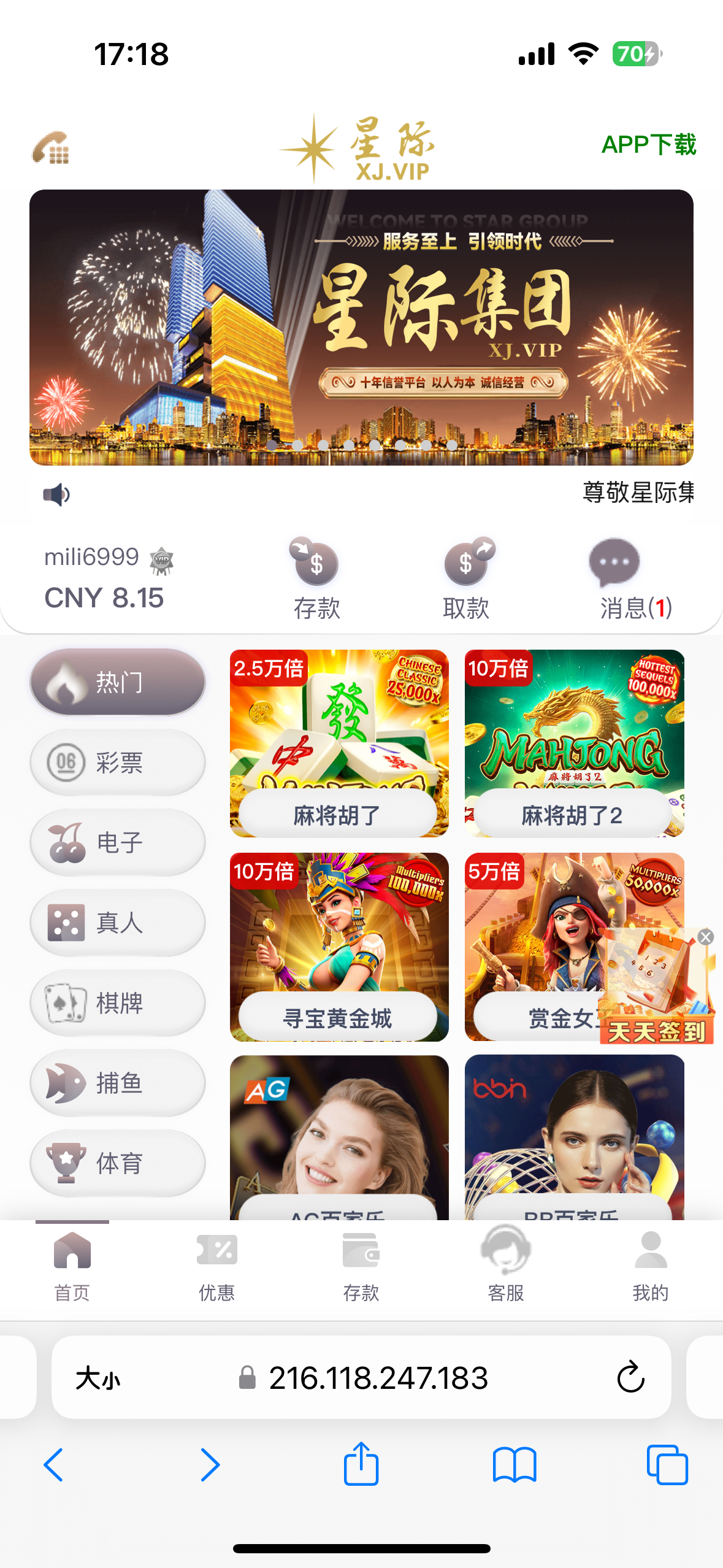This screenshot has height=1568, width=723.
Task: Dismiss the 天天签到 floating popup
Action: (x=706, y=937)
